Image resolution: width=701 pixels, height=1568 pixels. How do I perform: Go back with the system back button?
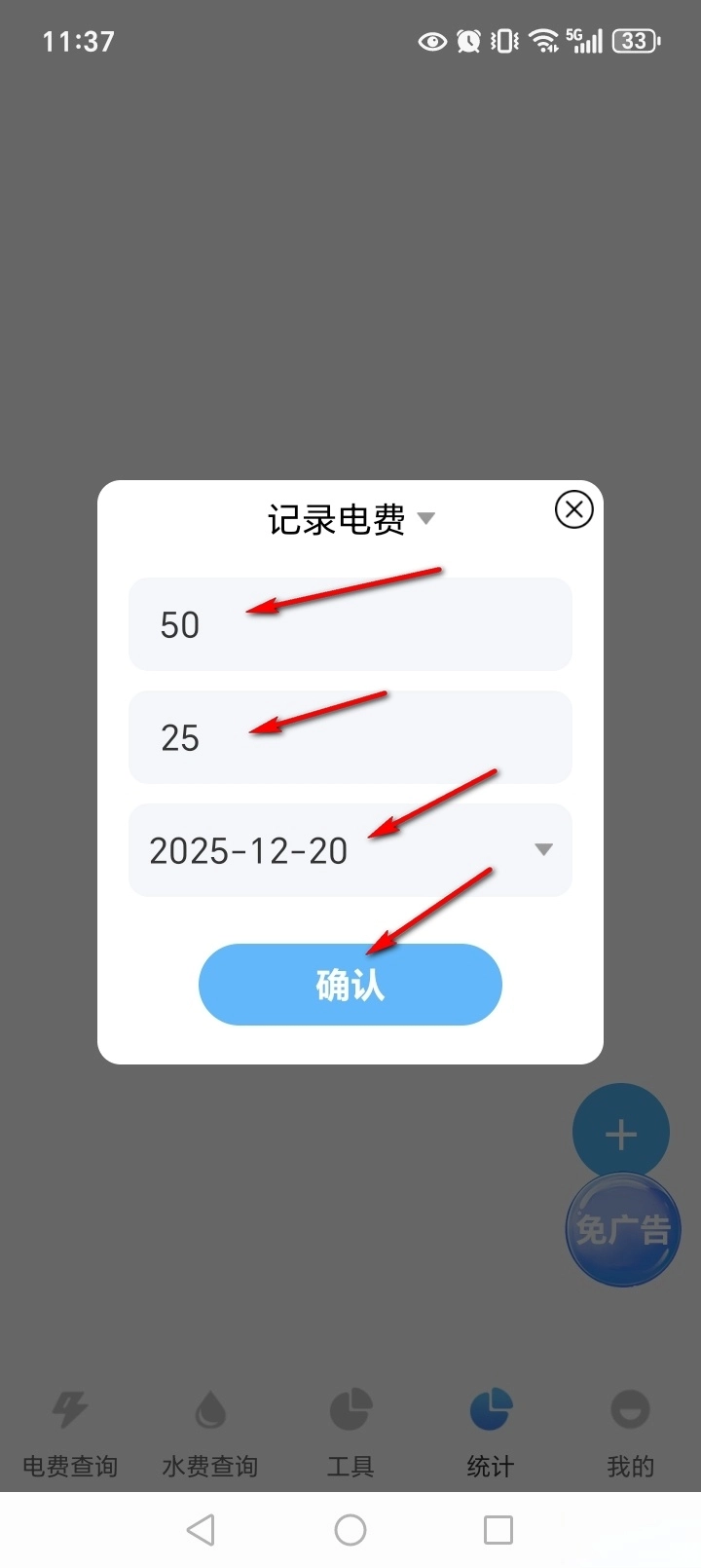coord(201,1530)
